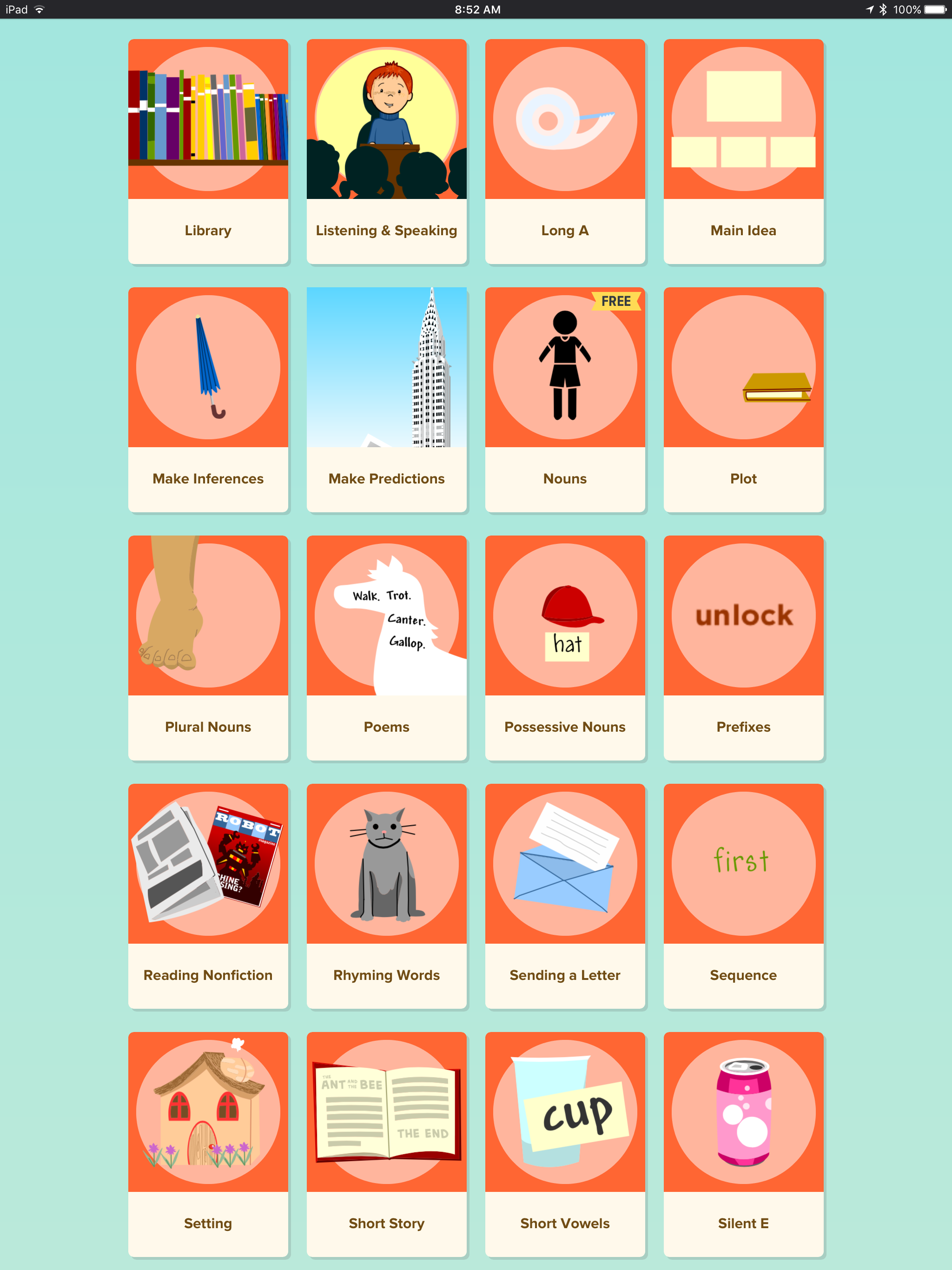This screenshot has height=1270, width=952.
Task: Open the Long A lesson
Action: click(x=565, y=152)
